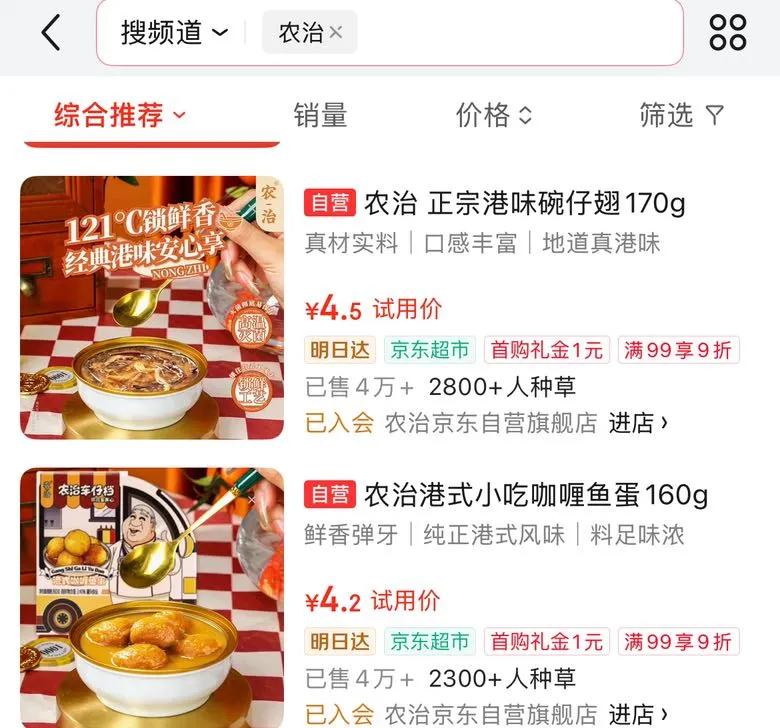Sort results by 销量
The width and height of the screenshot is (780, 728).
click(320, 115)
